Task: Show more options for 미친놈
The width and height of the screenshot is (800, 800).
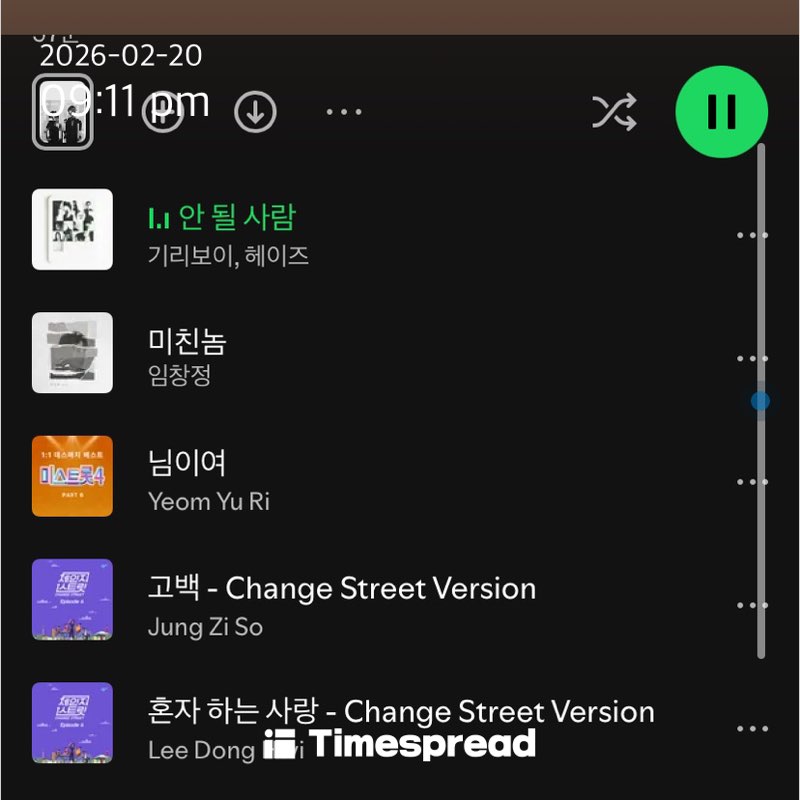Action: point(752,358)
